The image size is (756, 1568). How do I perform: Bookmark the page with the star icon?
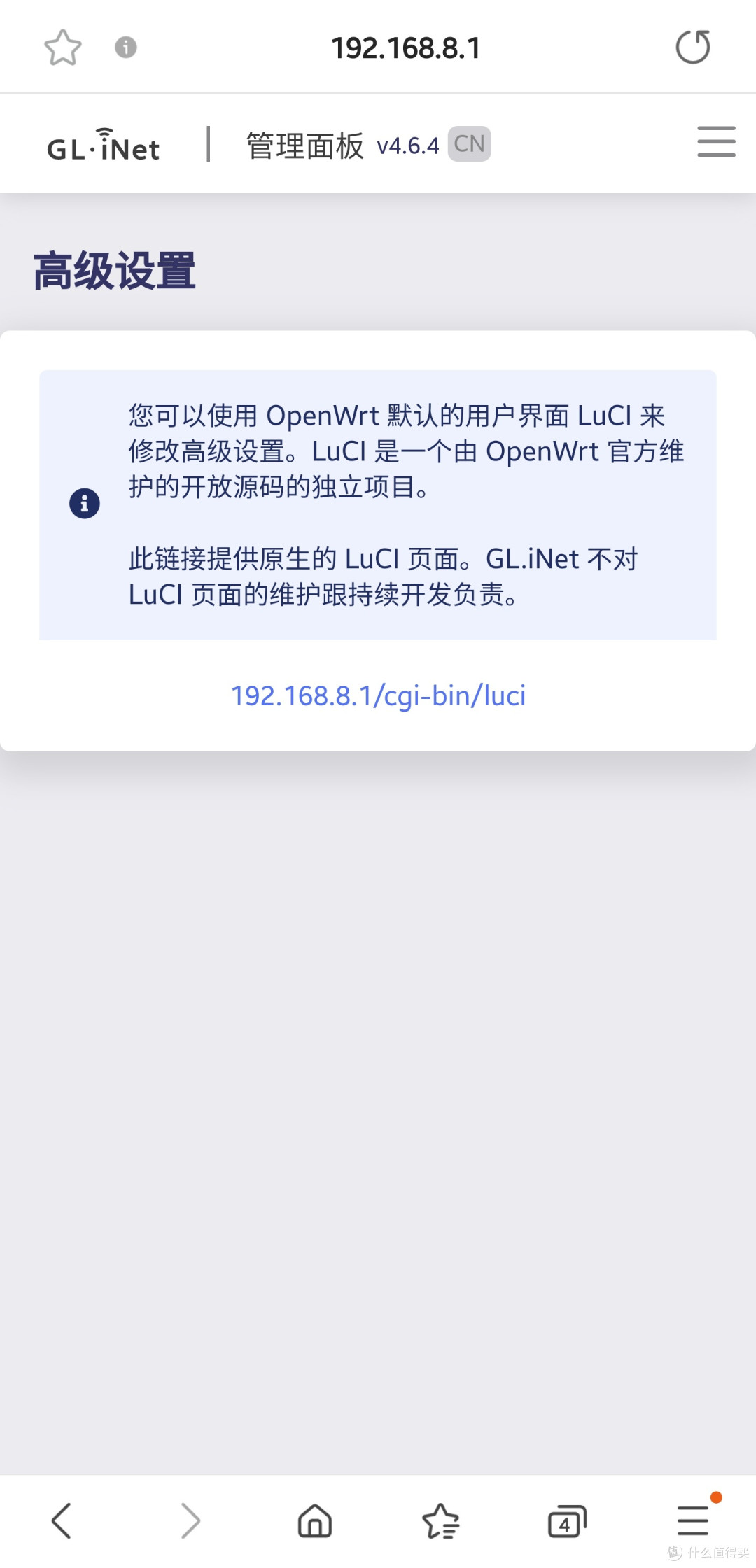click(62, 46)
